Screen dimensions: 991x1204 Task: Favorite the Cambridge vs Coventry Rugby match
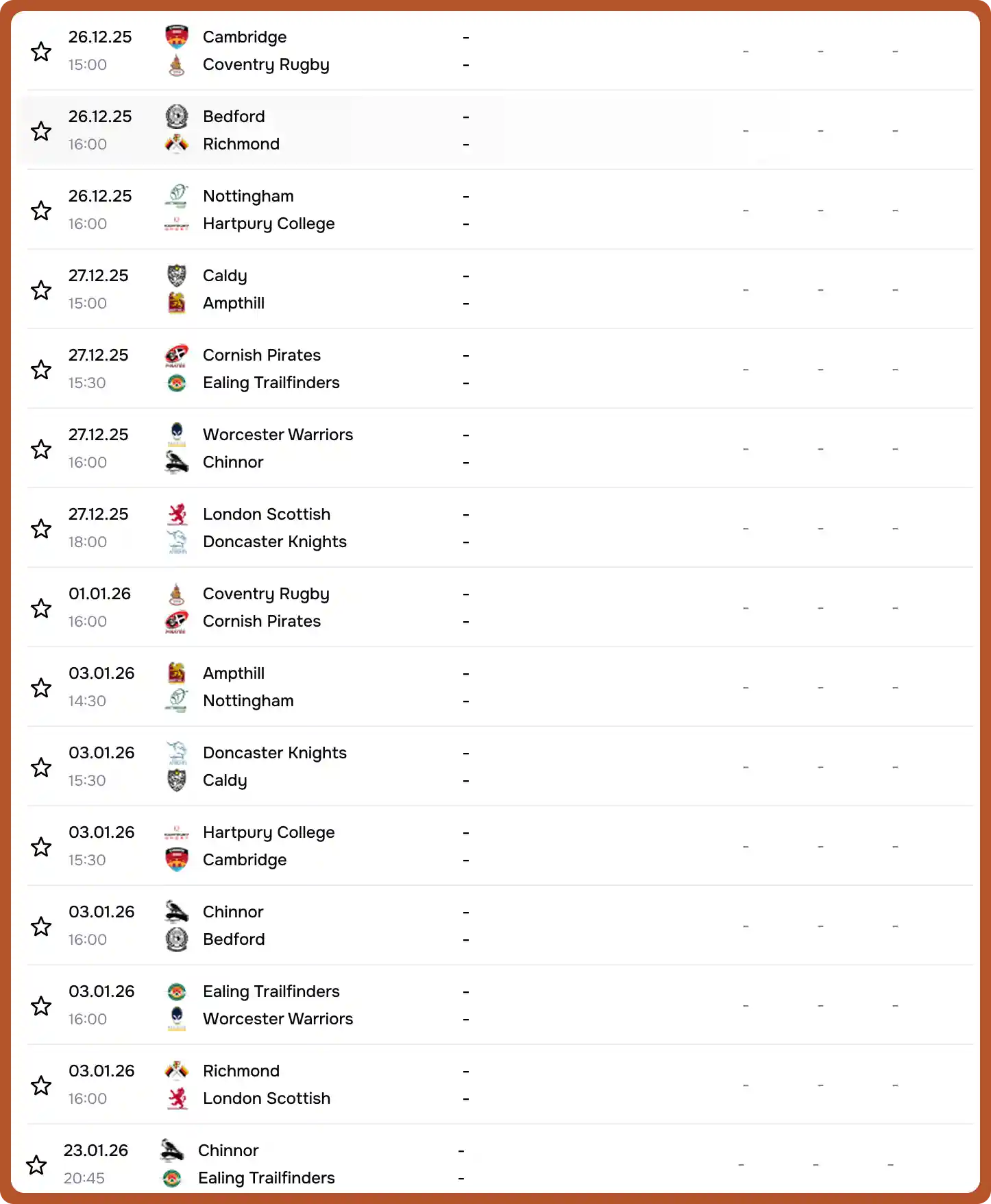tap(41, 51)
